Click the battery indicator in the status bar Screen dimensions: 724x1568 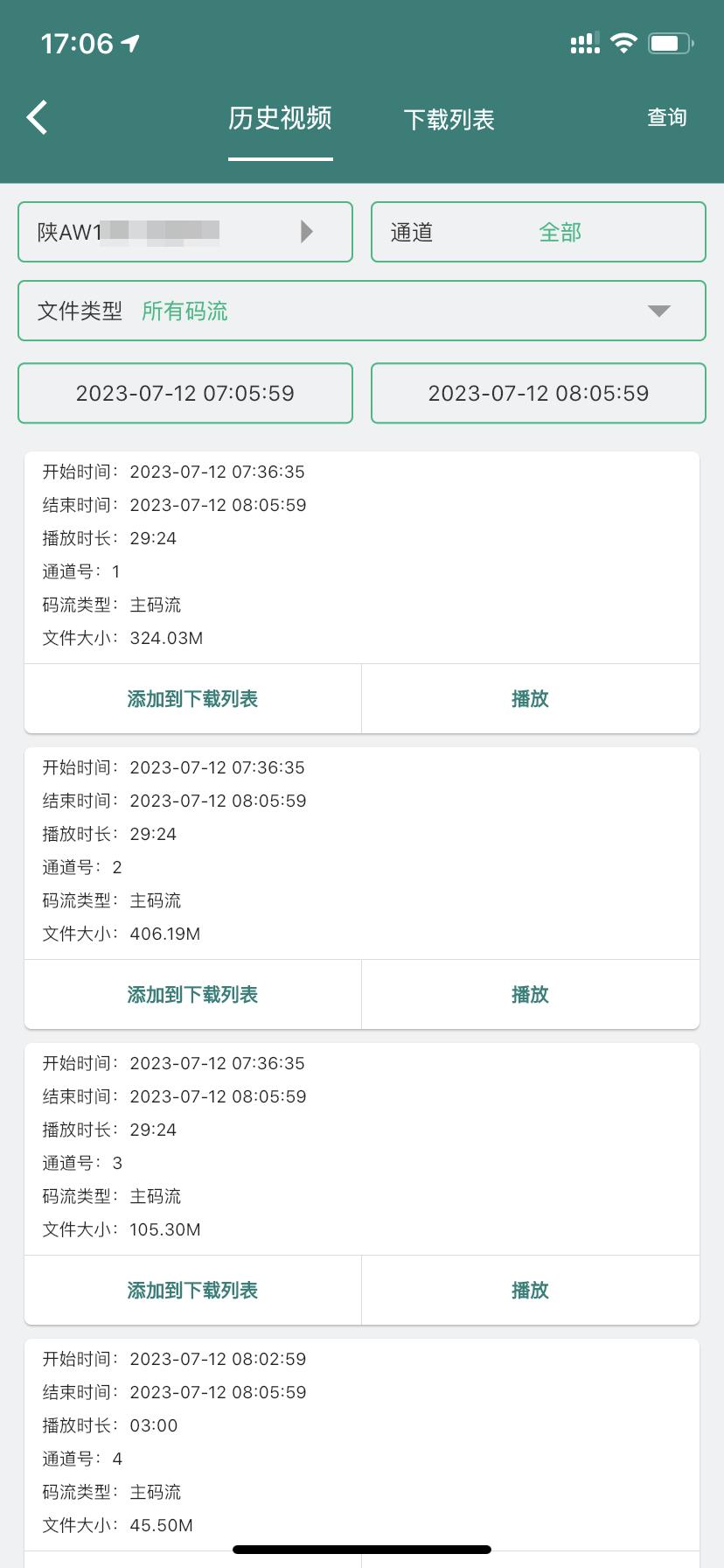click(669, 41)
